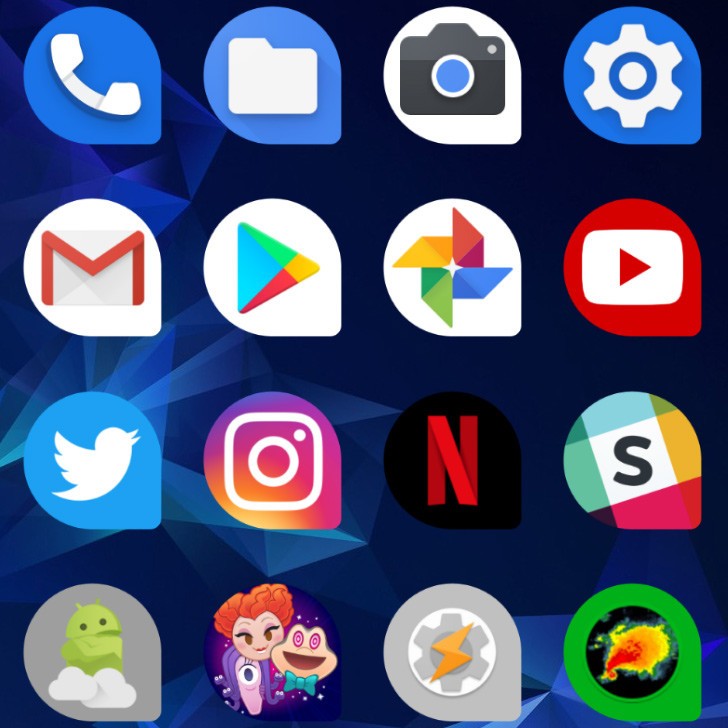Open the Camera app

pyautogui.click(x=452, y=75)
